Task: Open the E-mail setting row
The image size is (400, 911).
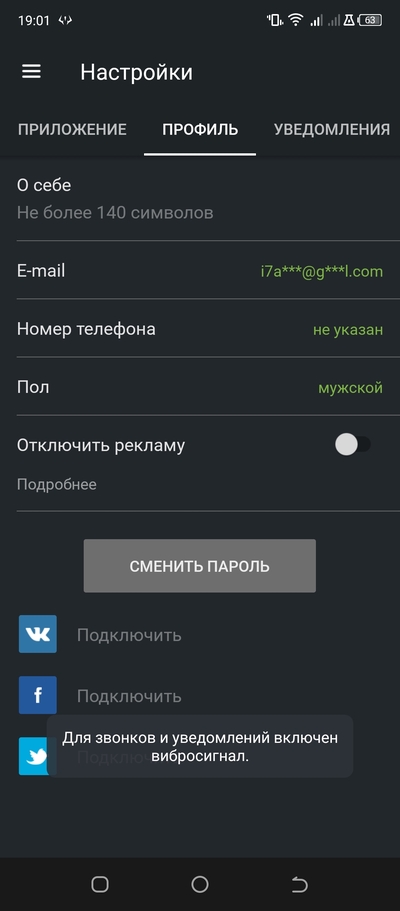Action: coord(200,271)
